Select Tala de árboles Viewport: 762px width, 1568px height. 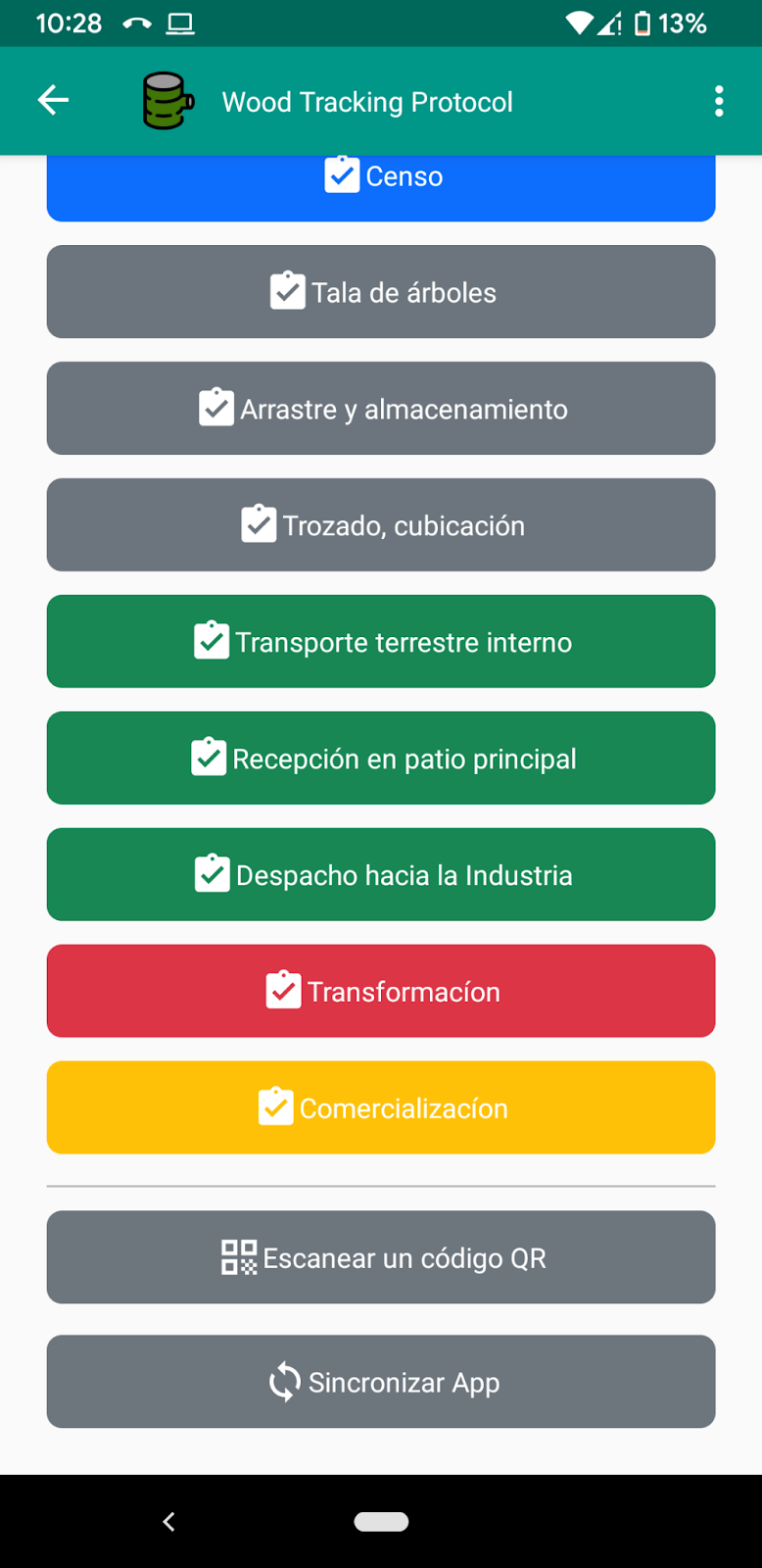[381, 292]
